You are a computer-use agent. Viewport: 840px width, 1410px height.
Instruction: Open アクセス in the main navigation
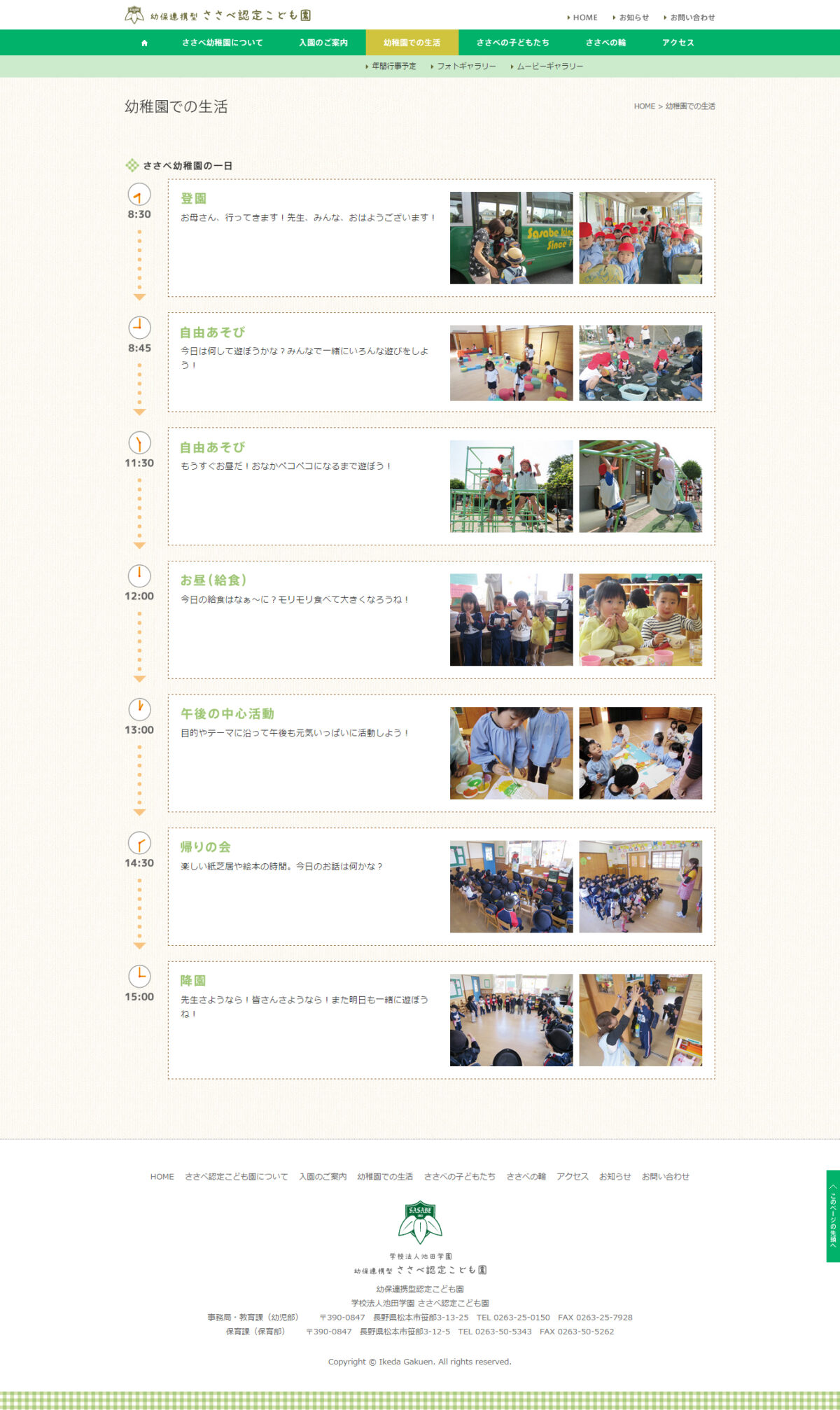(x=678, y=43)
